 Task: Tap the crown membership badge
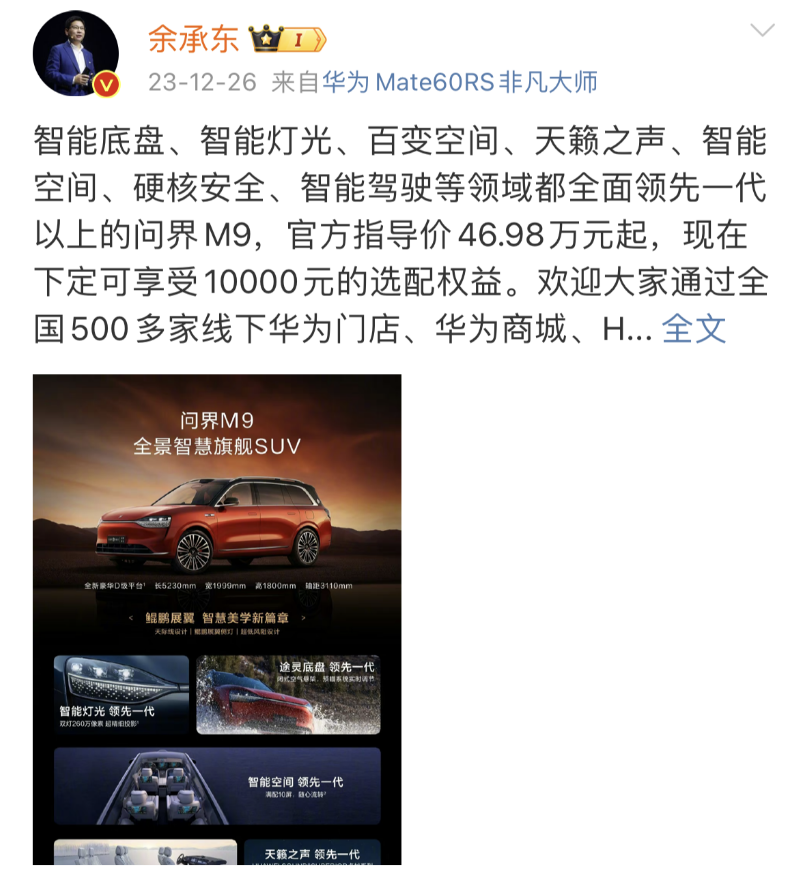pyautogui.click(x=288, y=40)
